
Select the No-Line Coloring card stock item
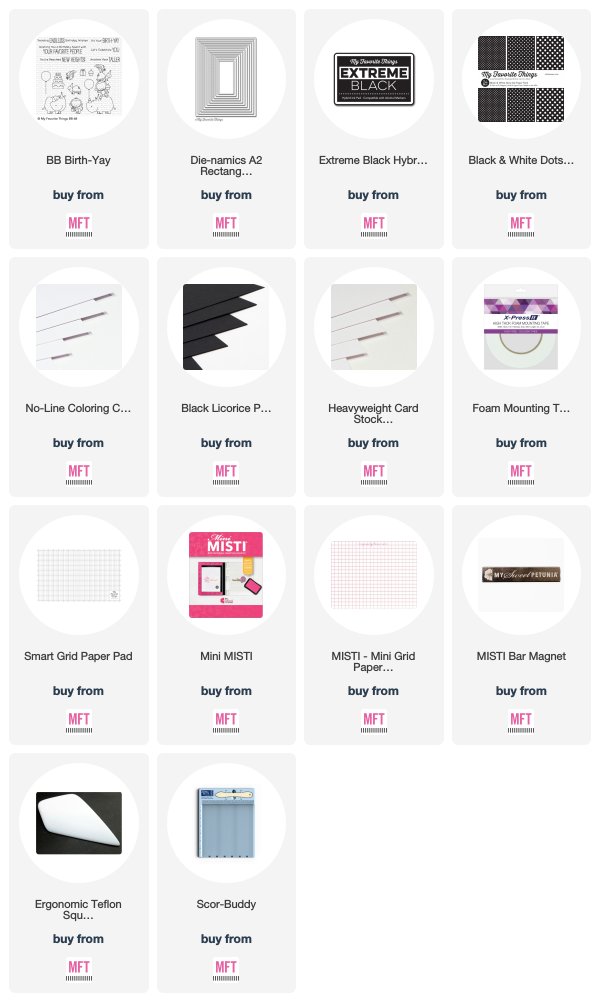tap(78, 377)
